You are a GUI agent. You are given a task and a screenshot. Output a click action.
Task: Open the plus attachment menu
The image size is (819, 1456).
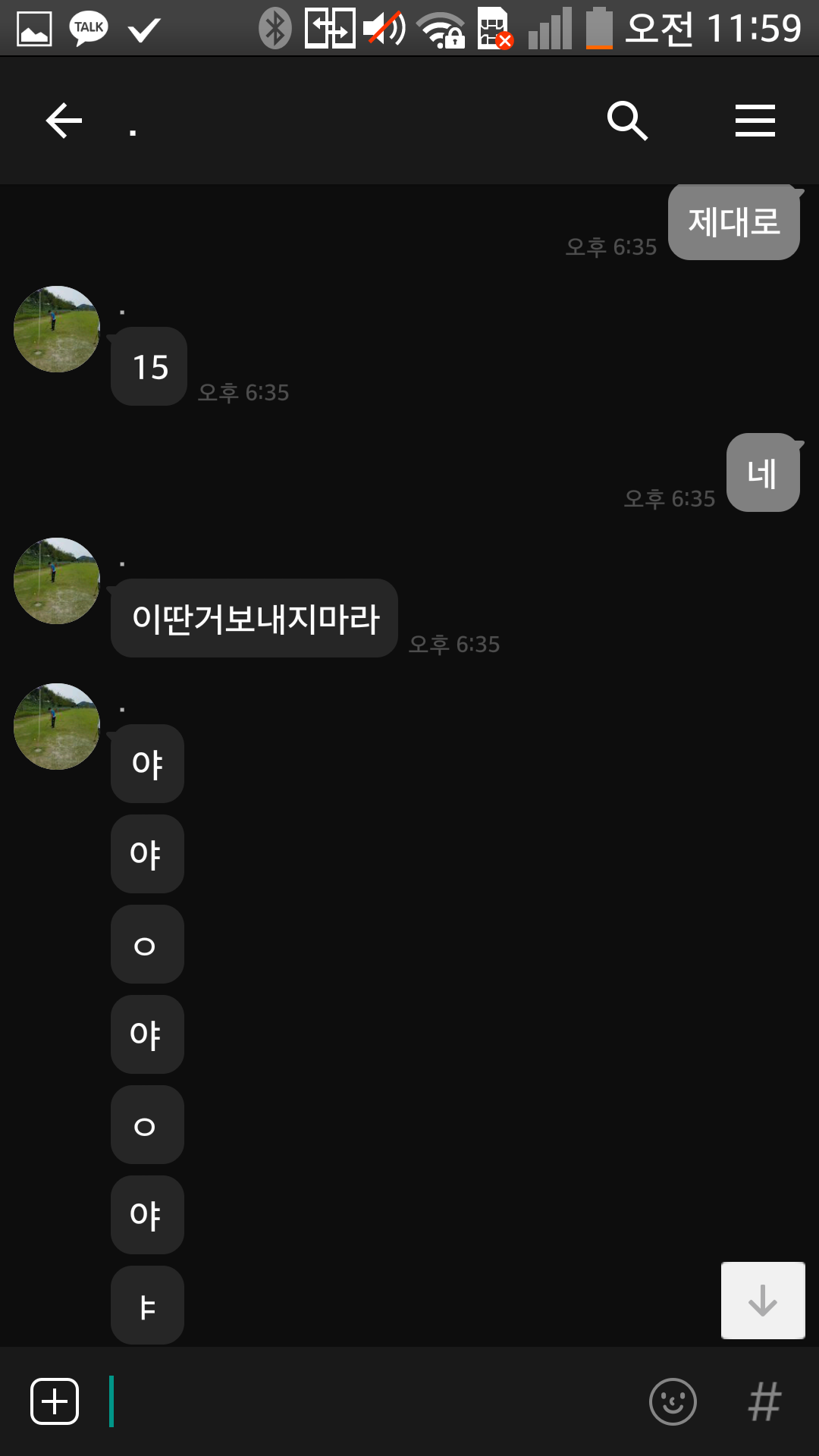pyautogui.click(x=55, y=1401)
